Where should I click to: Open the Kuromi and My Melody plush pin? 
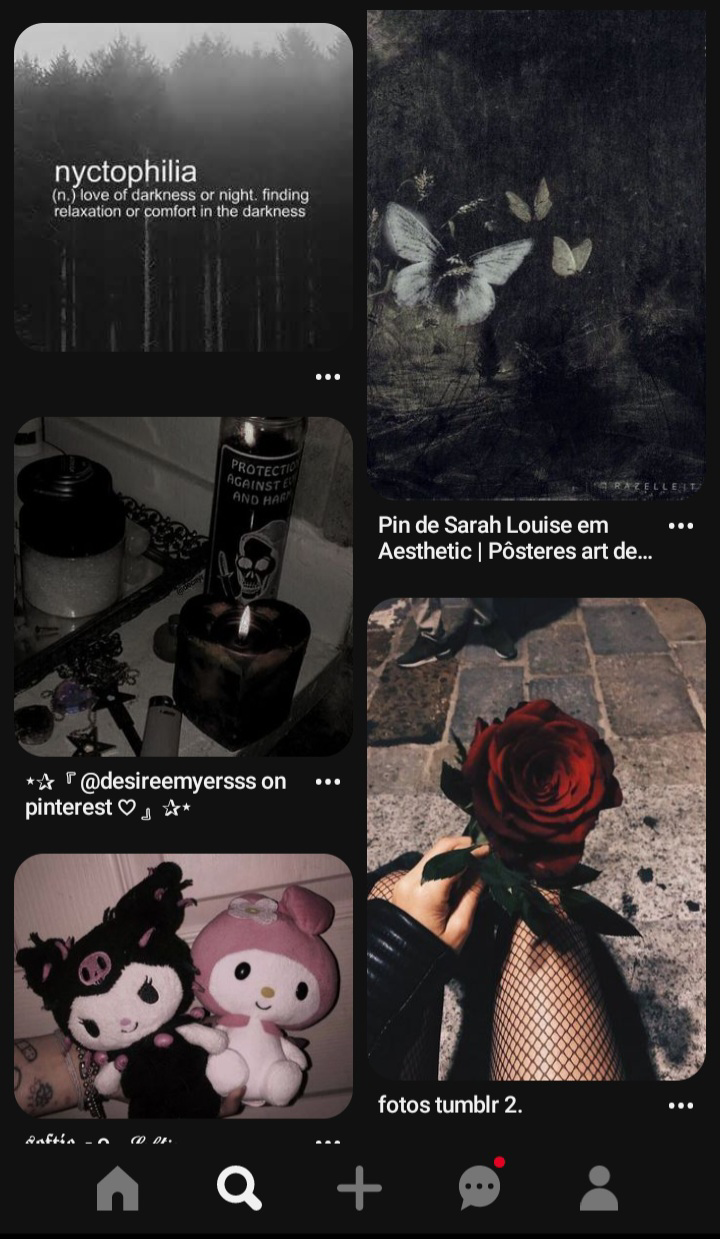coord(183,985)
